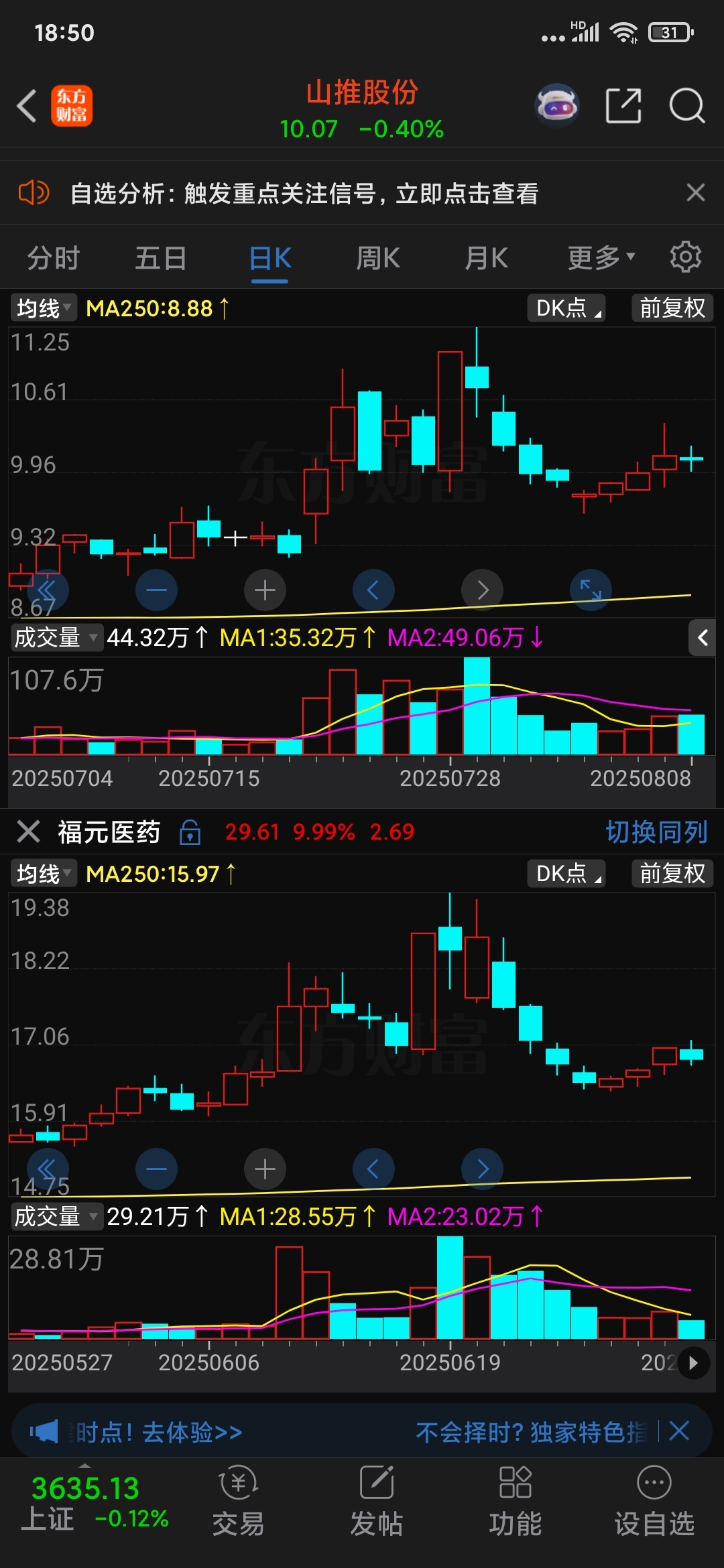Viewport: 724px width, 1568px height.
Task: Tap 设自选 to add to watchlist
Action: (x=654, y=1501)
